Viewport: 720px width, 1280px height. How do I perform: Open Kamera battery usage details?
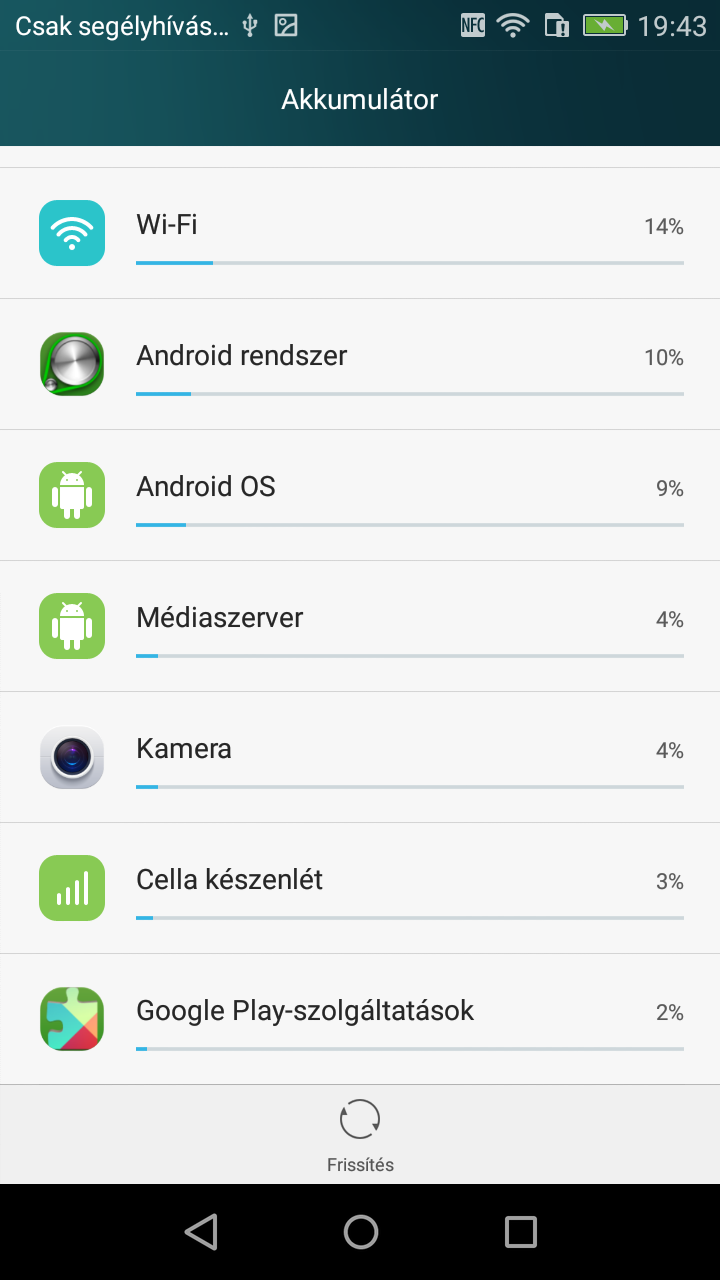click(x=360, y=757)
